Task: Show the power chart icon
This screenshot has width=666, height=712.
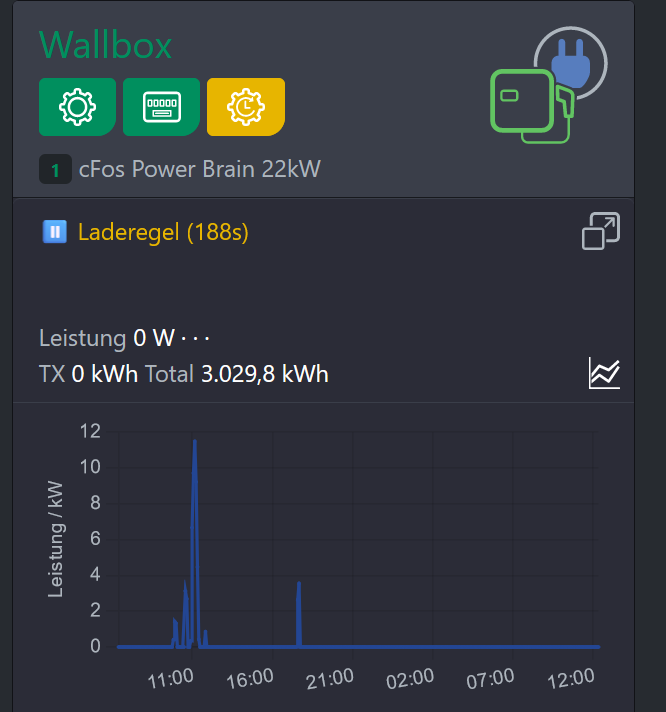Action: [604, 374]
